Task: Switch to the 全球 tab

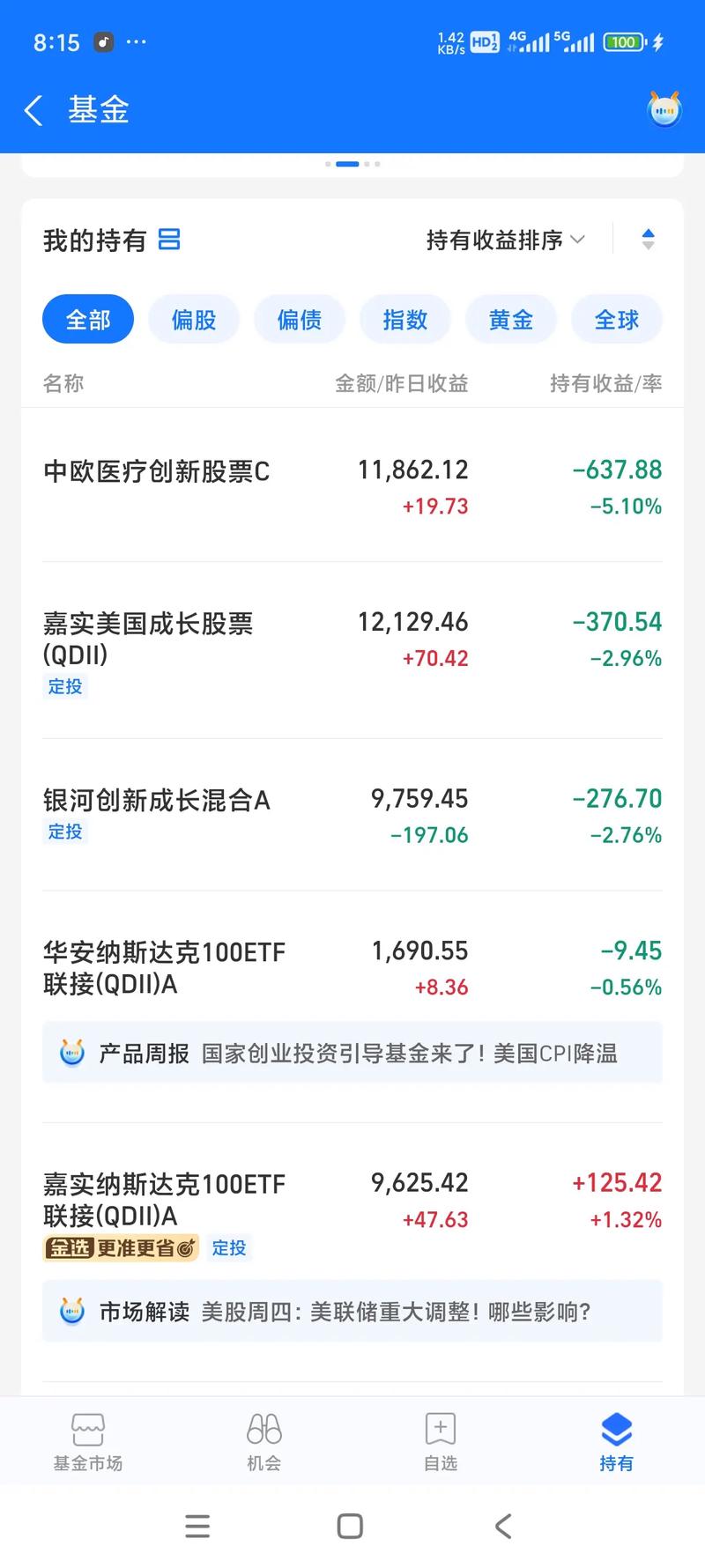Action: click(617, 319)
